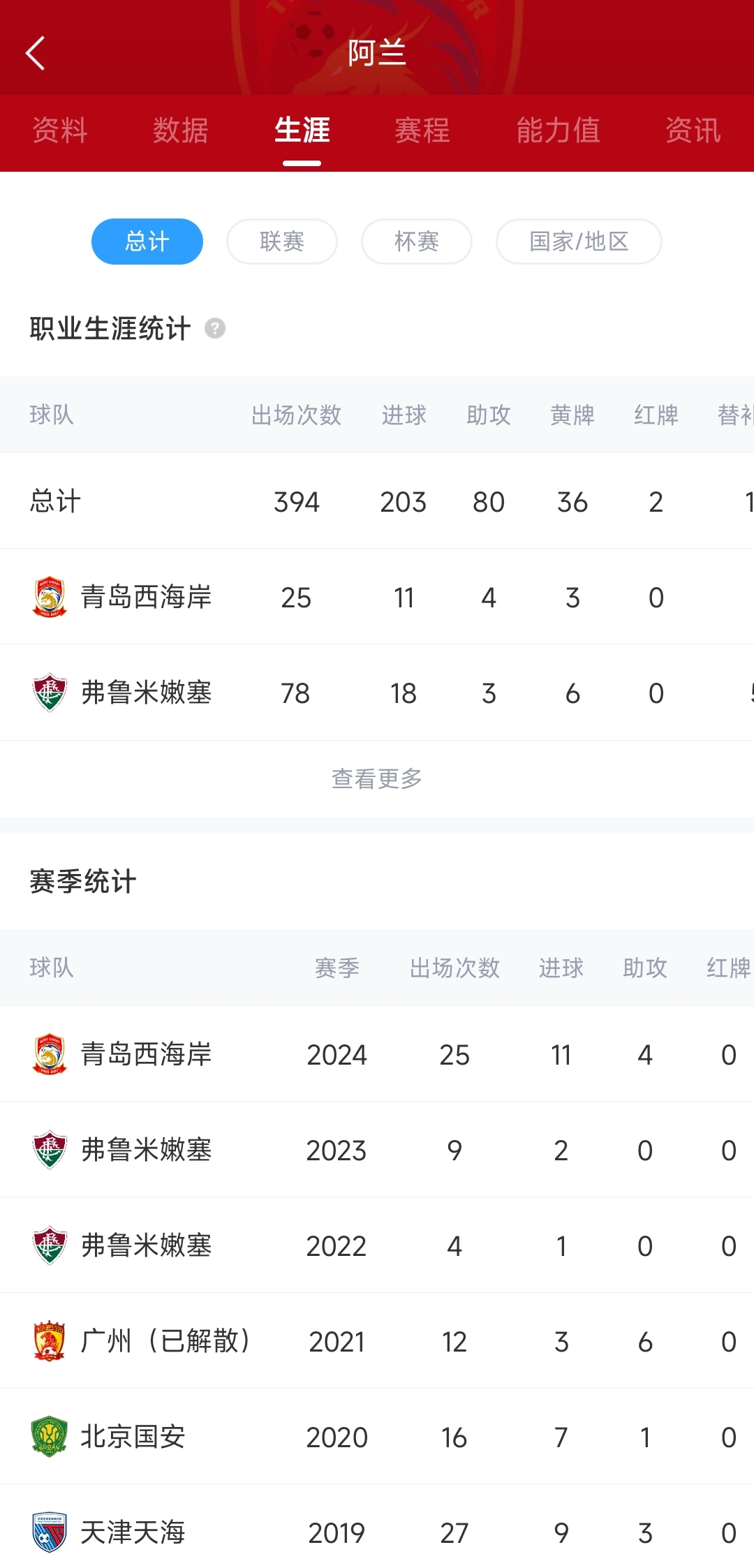The height and width of the screenshot is (1568, 754).
Task: Open 青岛西海岸 in the career stats table
Action: click(146, 598)
